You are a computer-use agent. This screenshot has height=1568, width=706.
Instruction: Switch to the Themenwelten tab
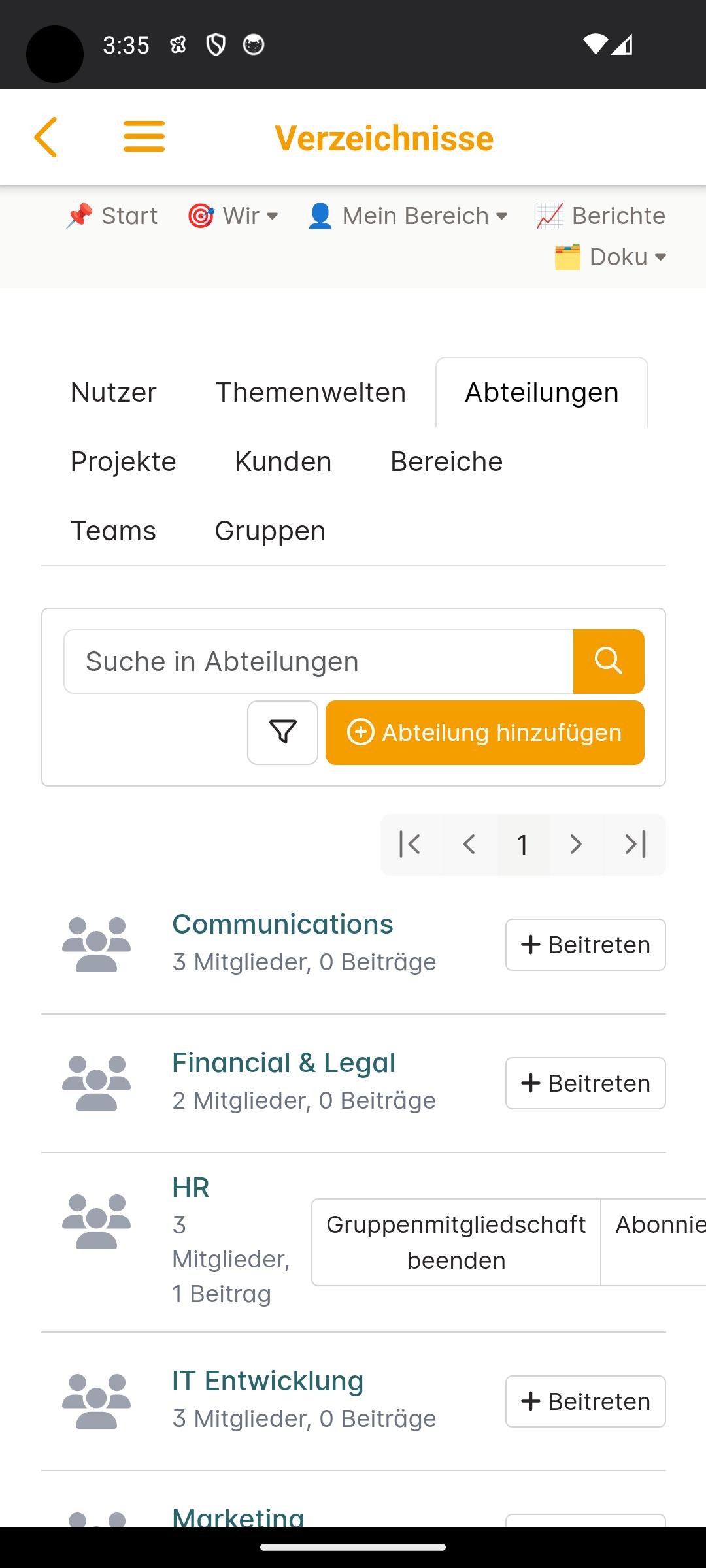pyautogui.click(x=311, y=393)
